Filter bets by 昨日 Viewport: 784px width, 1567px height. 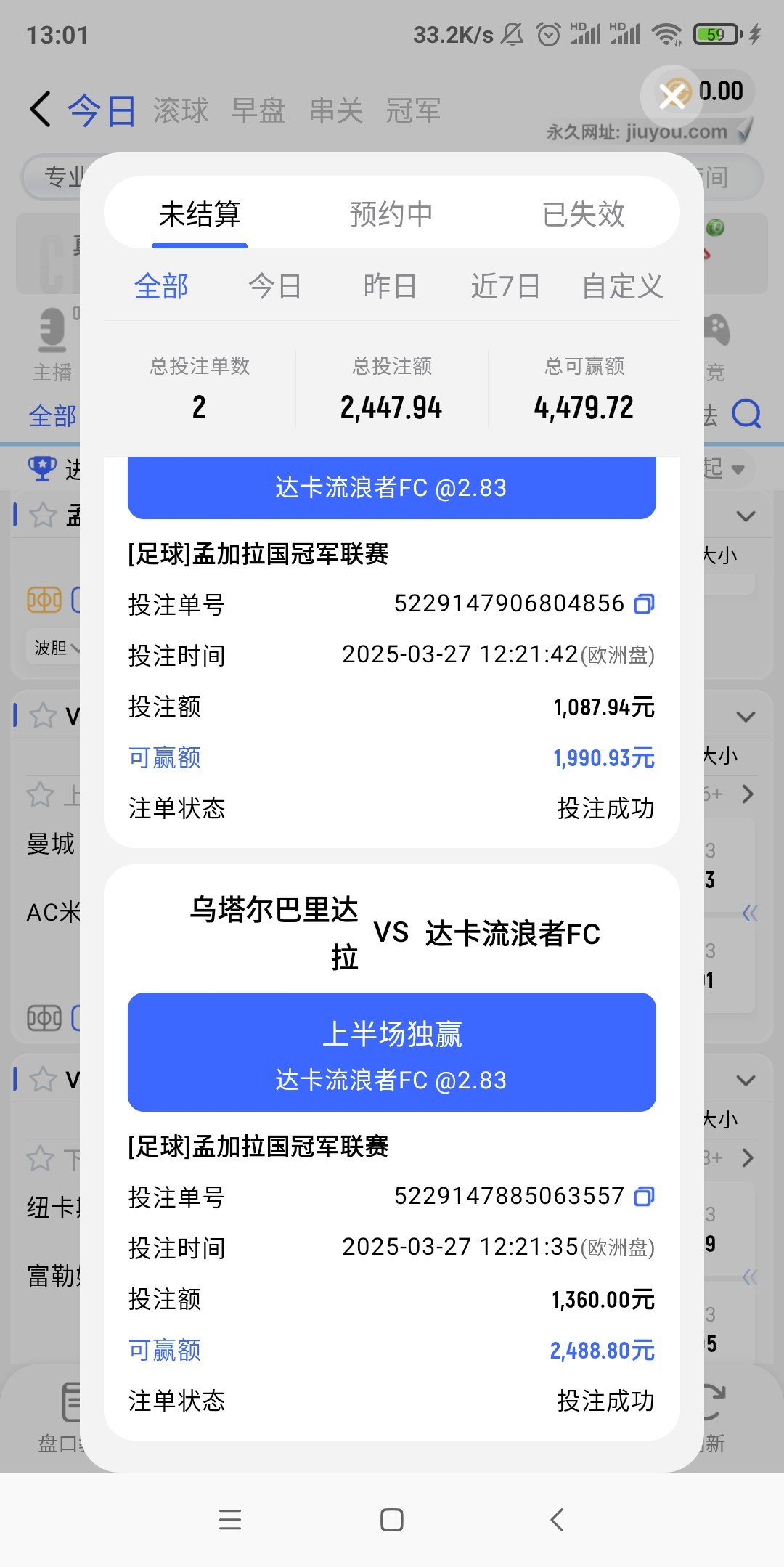pos(390,286)
